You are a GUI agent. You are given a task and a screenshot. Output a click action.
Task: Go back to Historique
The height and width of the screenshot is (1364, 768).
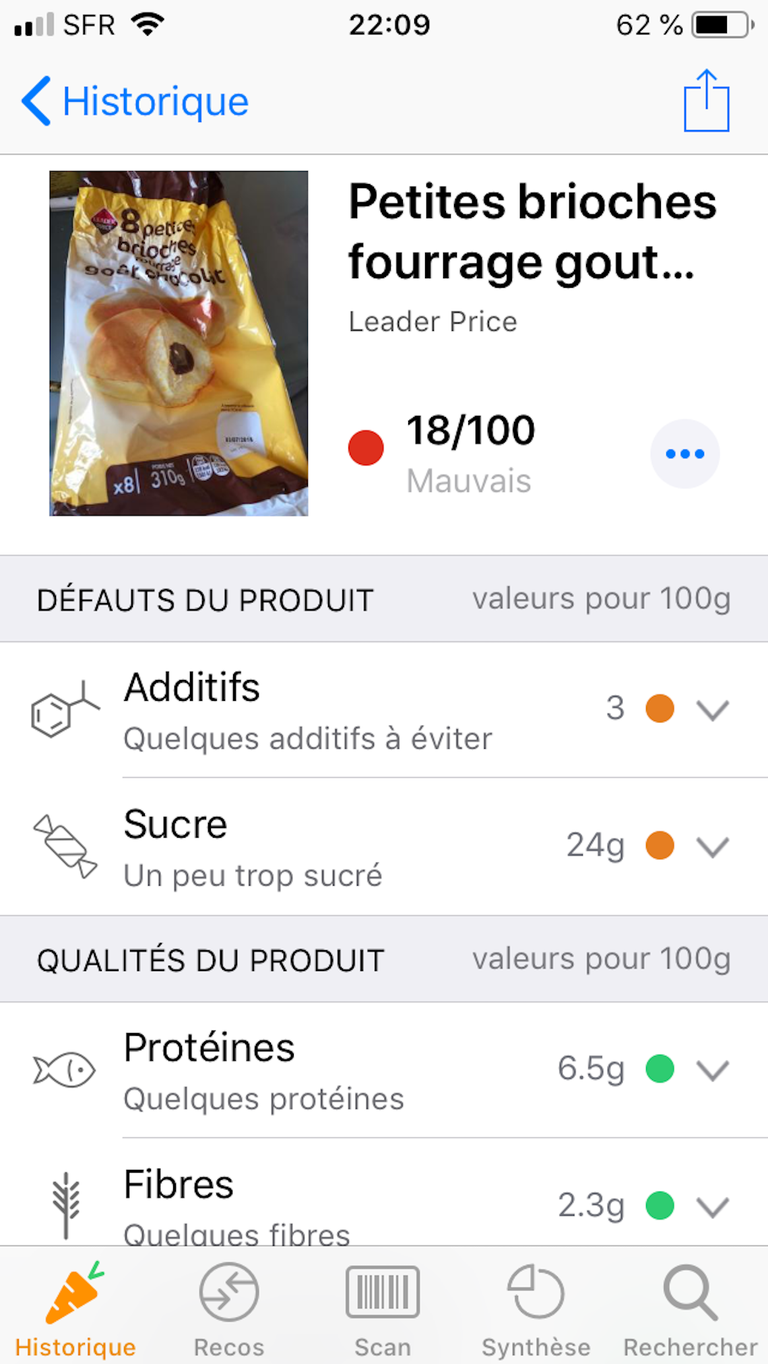coord(133,101)
